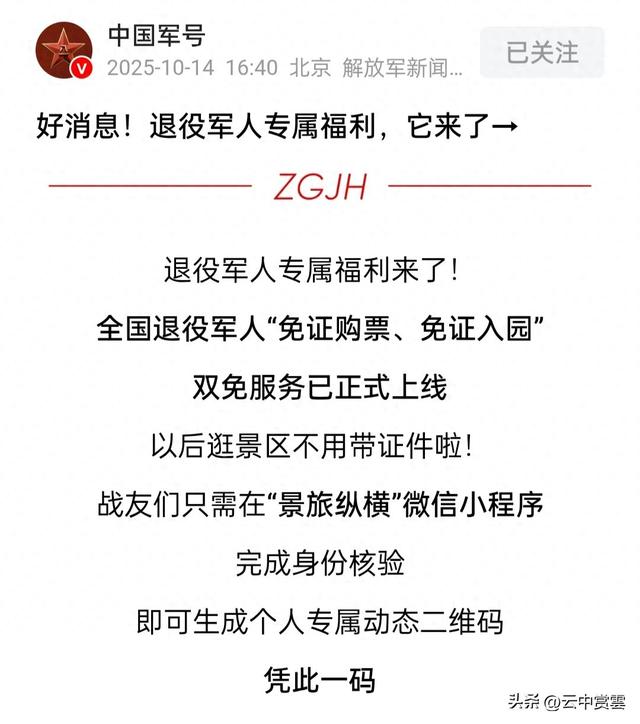640x724 pixels.
Task: Tap the 已关注 button to unfollow
Action: click(x=542, y=52)
